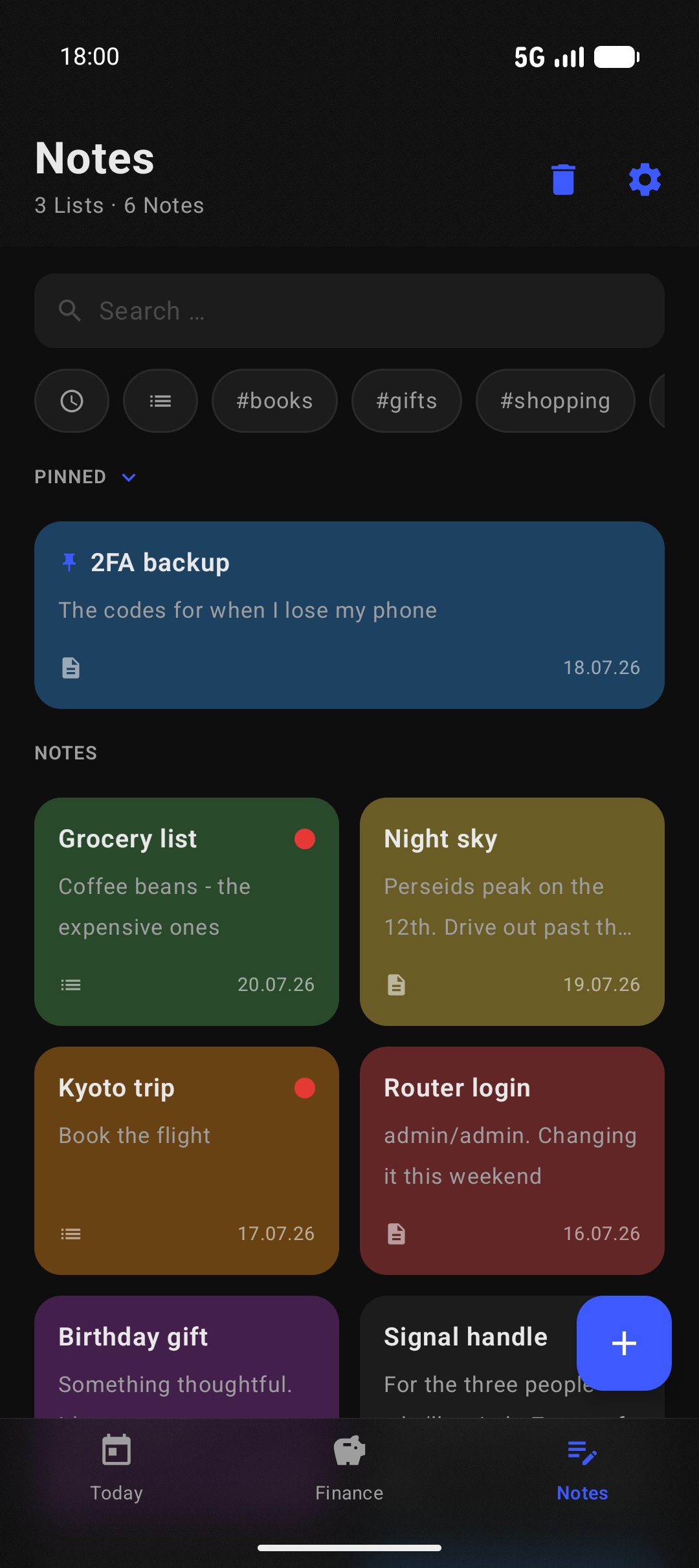Open the 2FA backup note
Screen dimensions: 699x1568
[x=349, y=615]
